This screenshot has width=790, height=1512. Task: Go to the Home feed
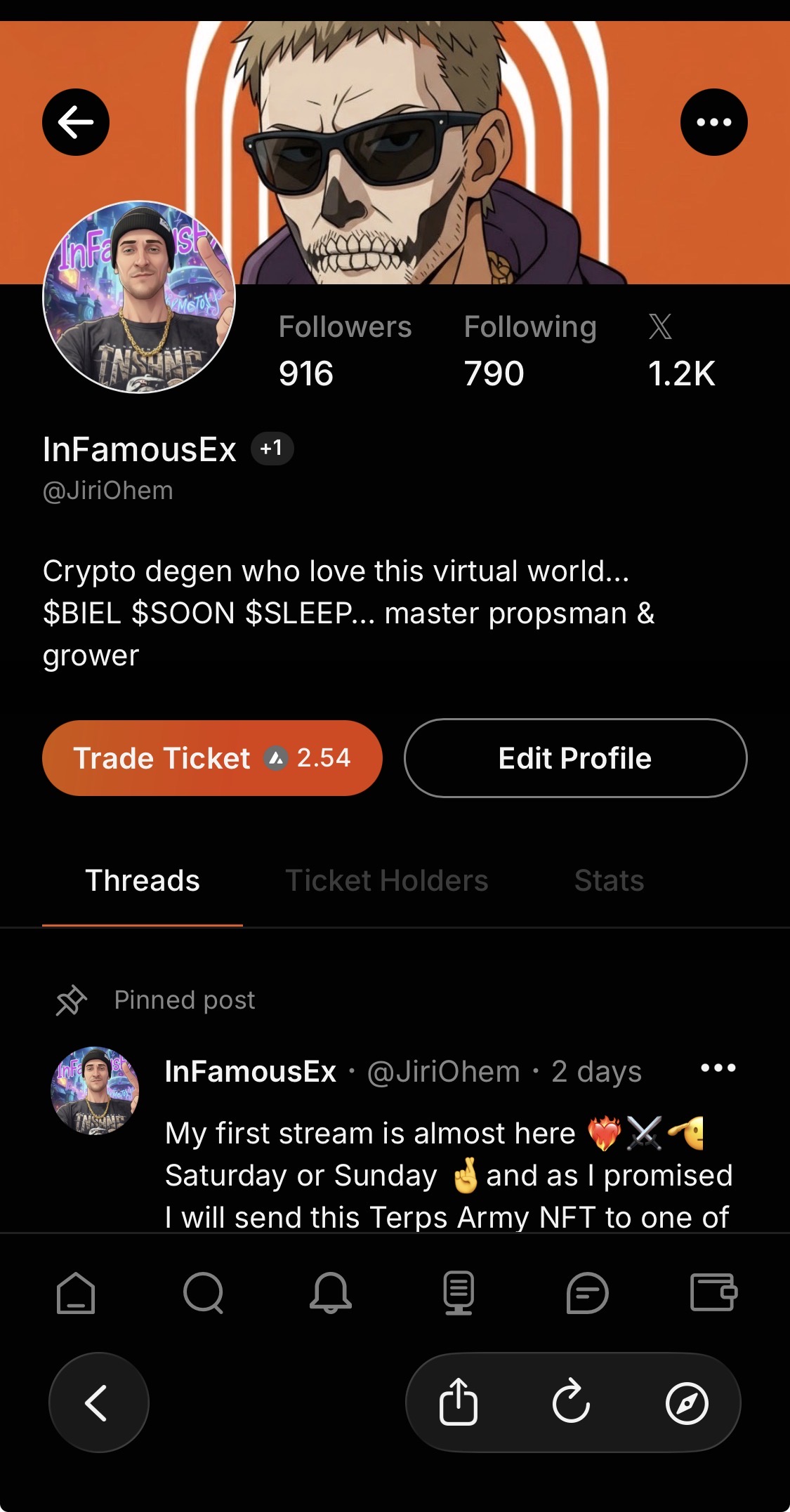coord(76,1293)
